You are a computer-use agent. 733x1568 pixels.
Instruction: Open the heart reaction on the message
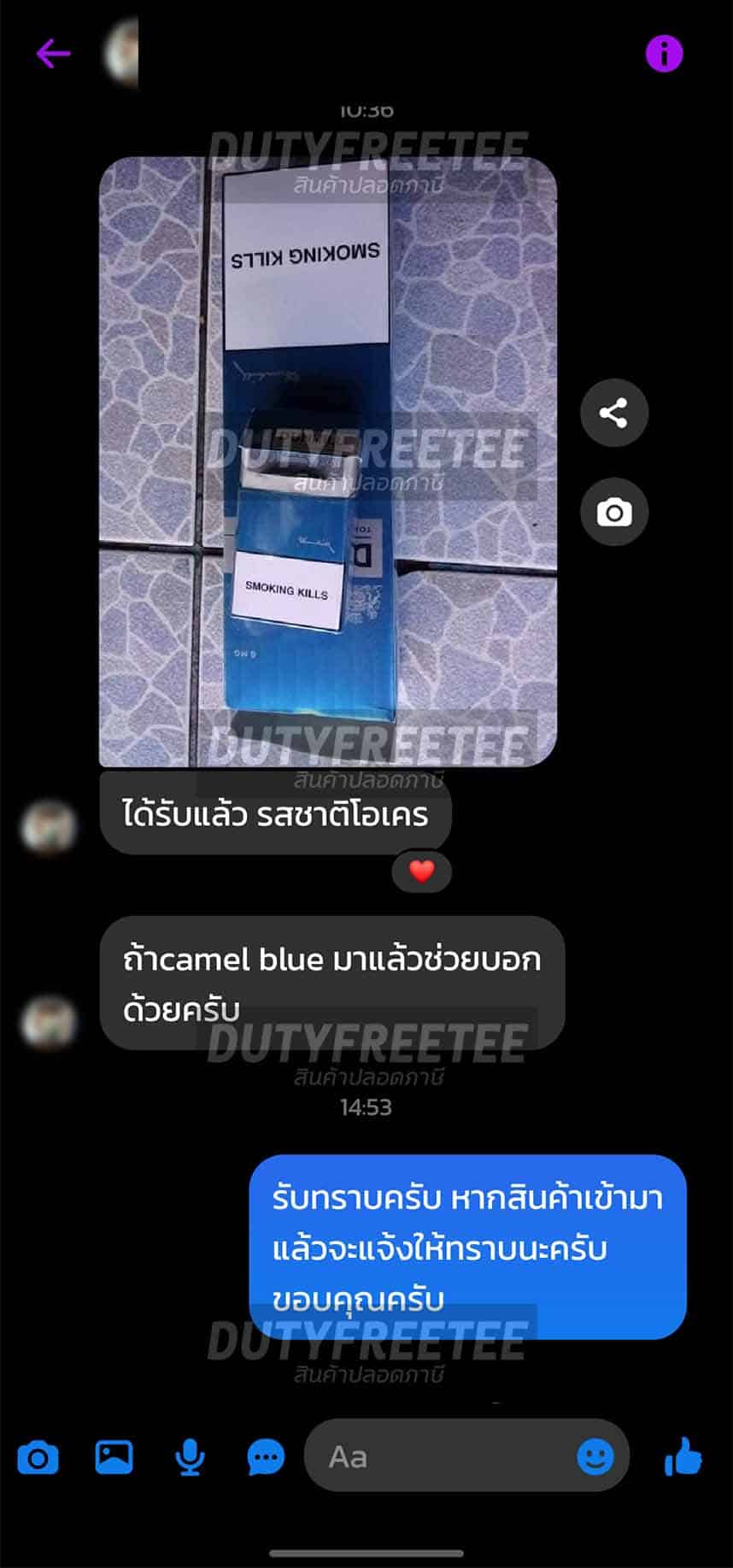point(421,872)
